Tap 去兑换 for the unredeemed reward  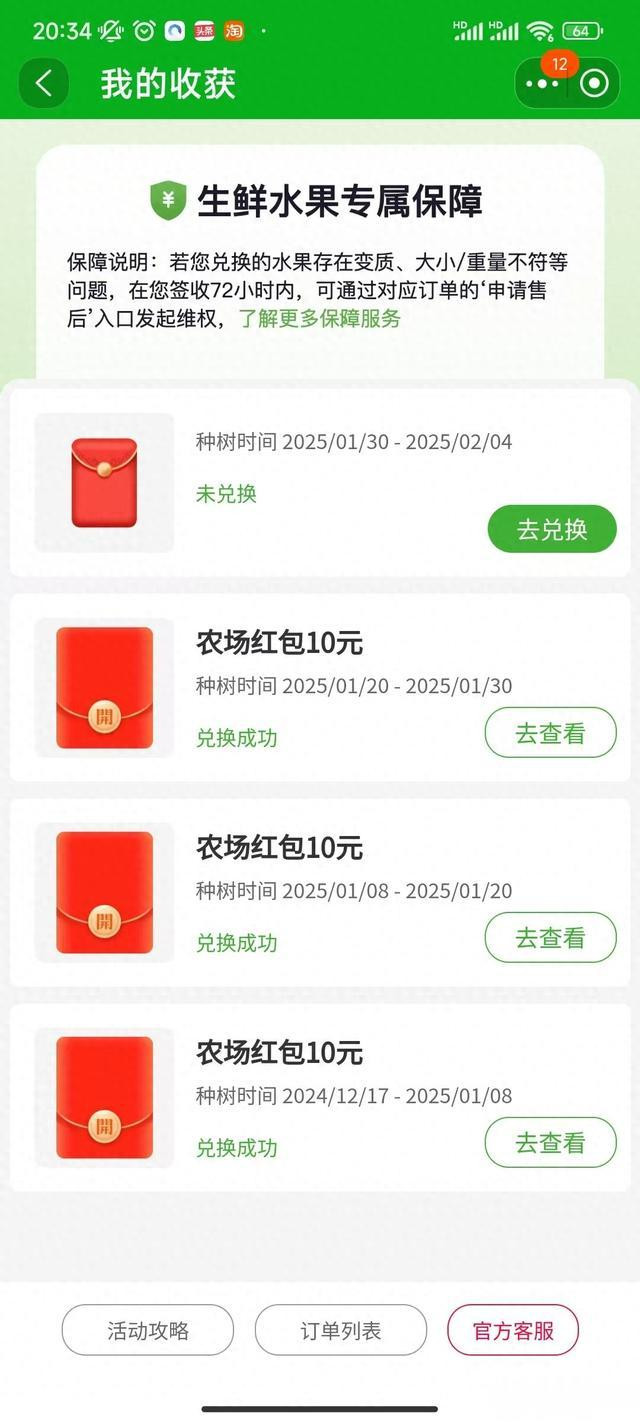[x=552, y=529]
